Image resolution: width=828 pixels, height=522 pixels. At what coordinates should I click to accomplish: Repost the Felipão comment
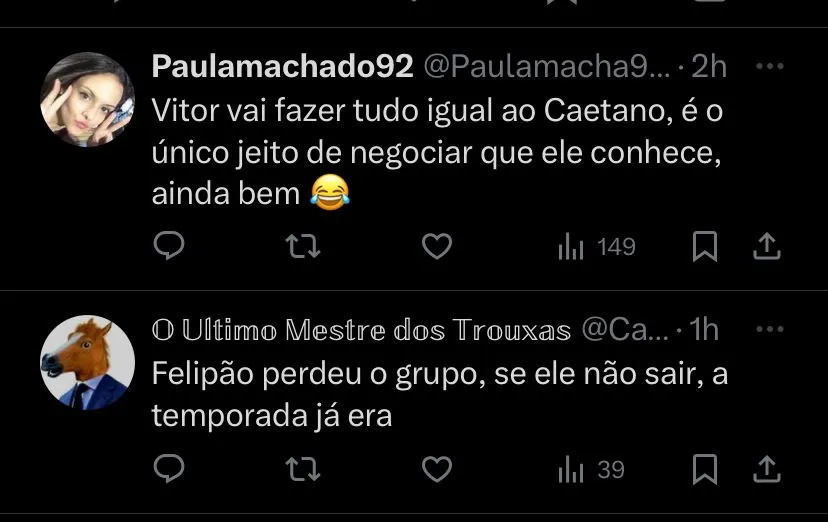(x=303, y=469)
